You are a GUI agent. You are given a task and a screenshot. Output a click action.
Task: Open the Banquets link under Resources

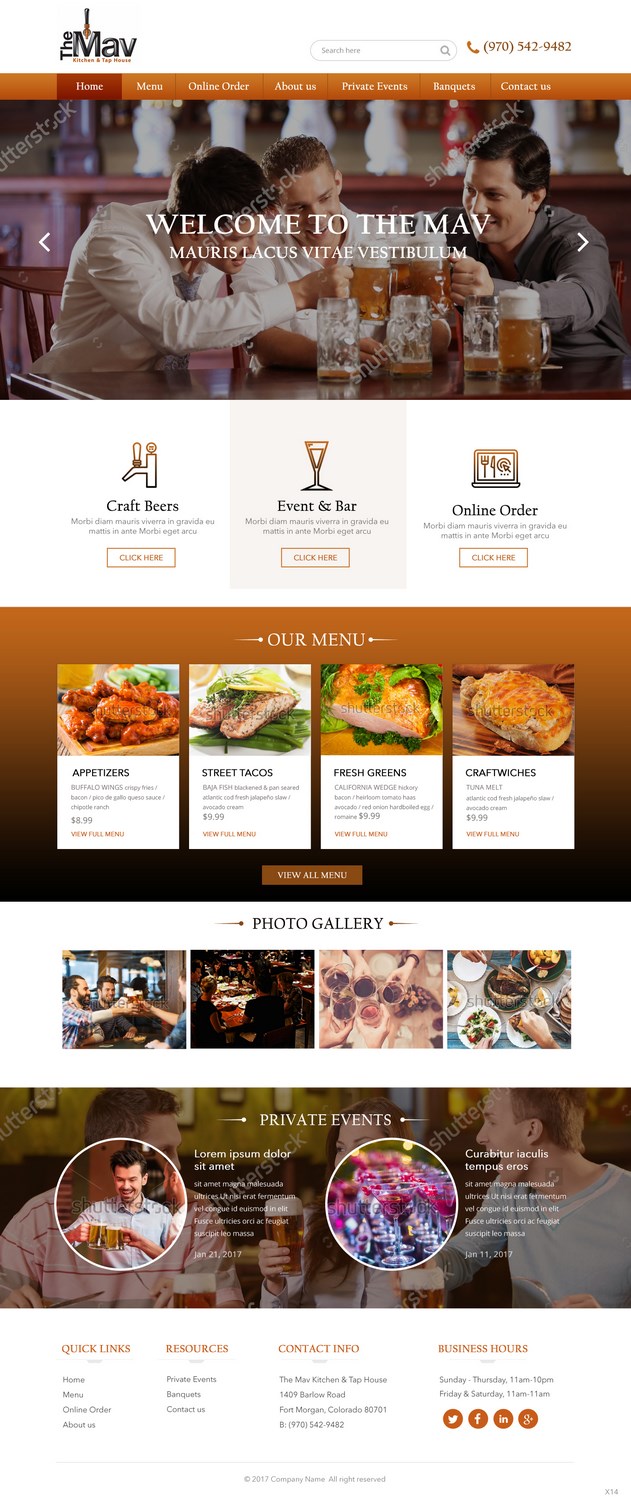[183, 1394]
